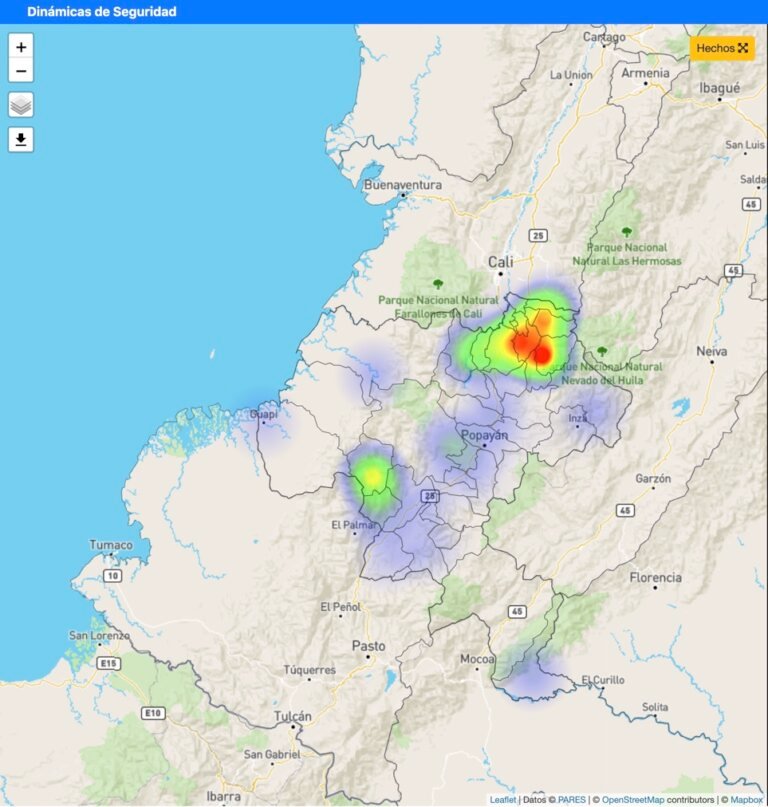Zoom in on the map

click(21, 46)
